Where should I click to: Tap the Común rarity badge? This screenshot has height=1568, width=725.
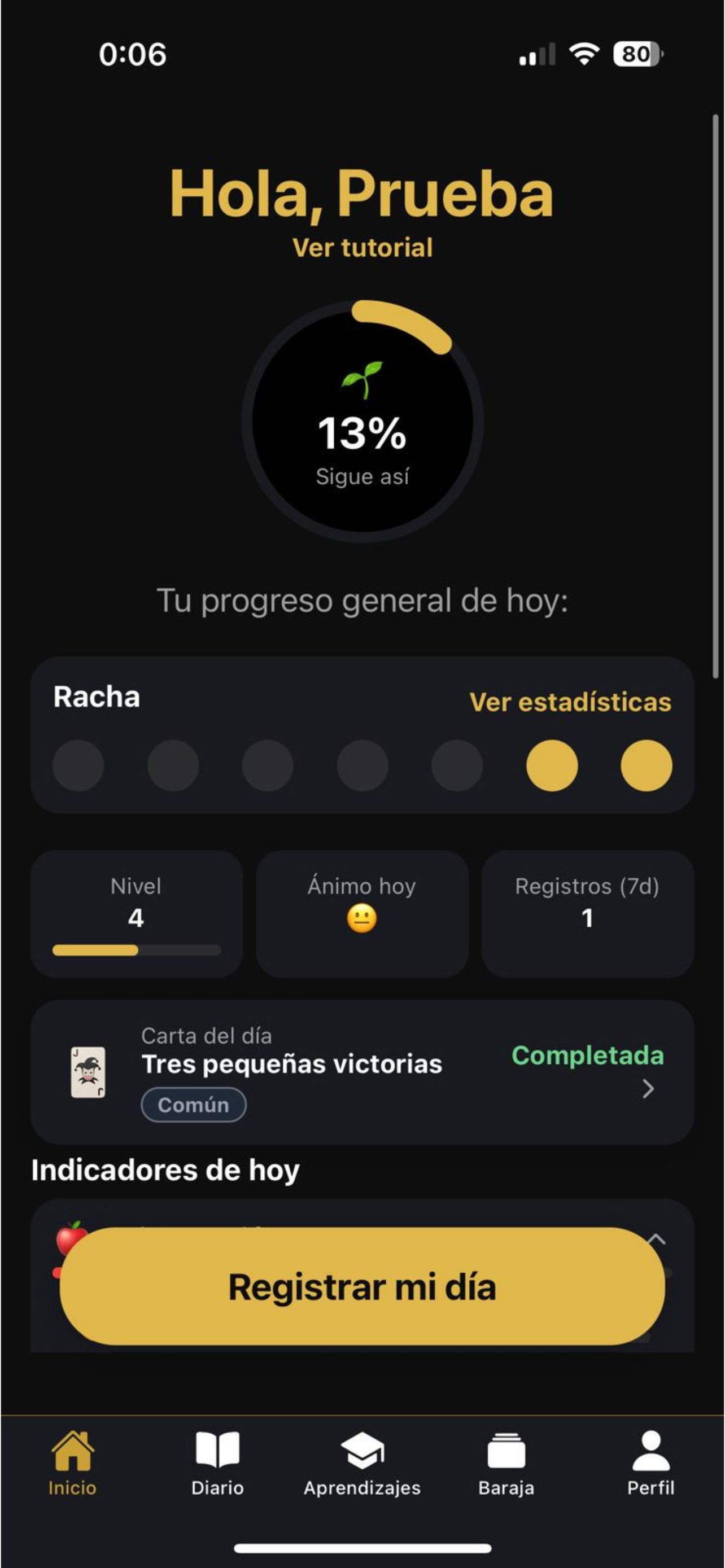click(x=194, y=1104)
